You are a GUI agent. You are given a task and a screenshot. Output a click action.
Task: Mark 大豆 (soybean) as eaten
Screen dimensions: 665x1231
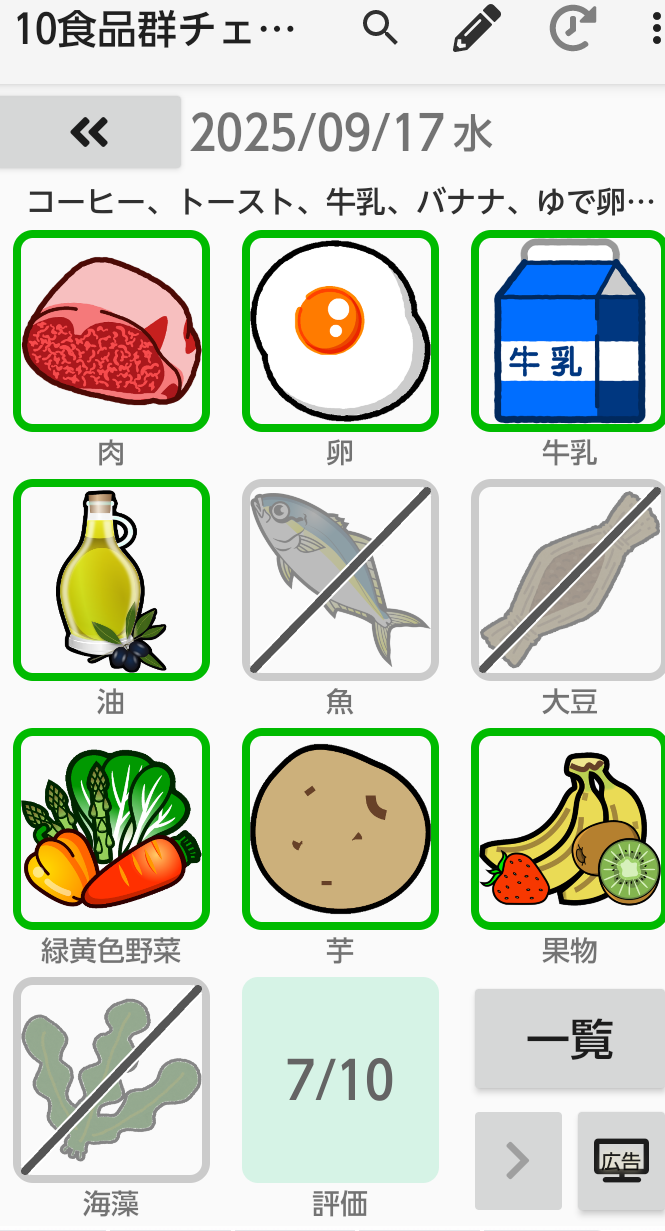tap(568, 579)
